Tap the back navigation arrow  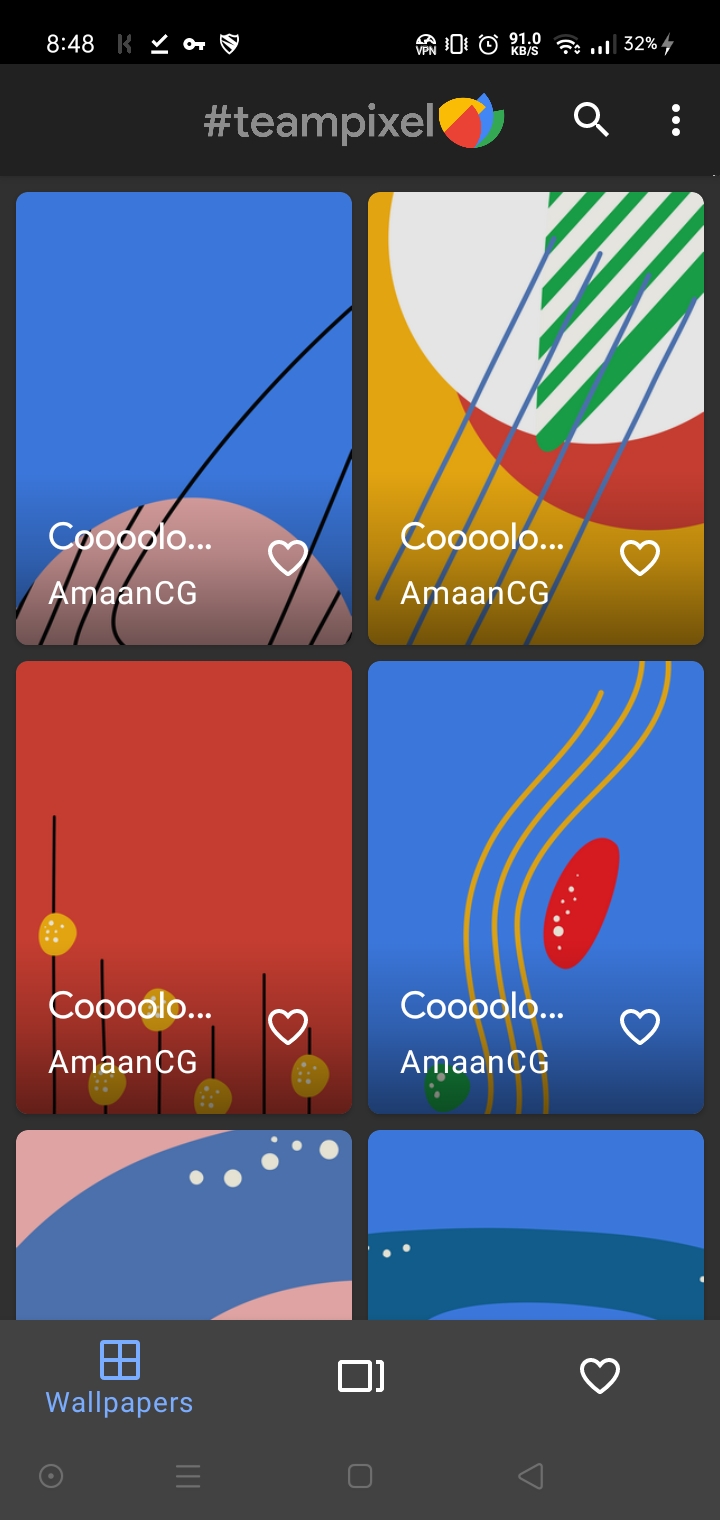click(x=531, y=1476)
